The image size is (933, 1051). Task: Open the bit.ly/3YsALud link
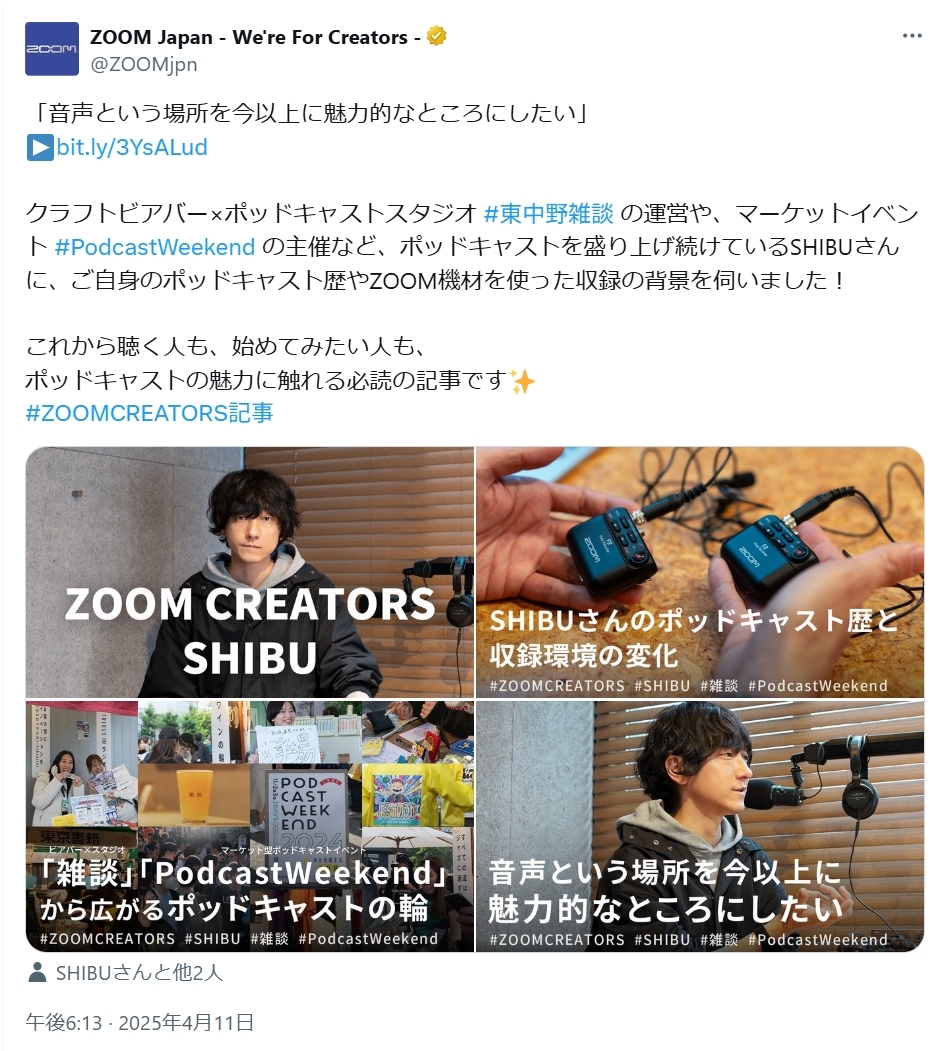[x=131, y=148]
